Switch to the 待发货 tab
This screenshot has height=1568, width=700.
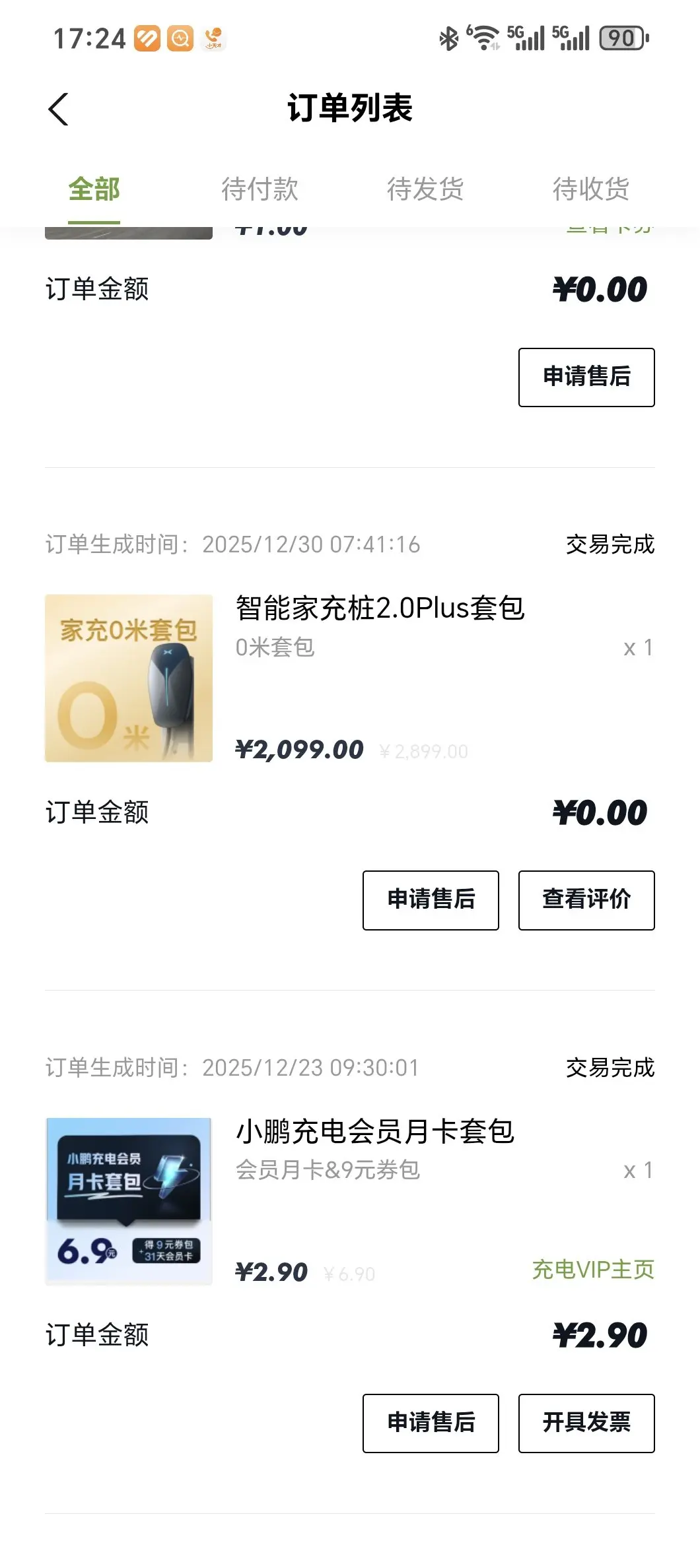coord(425,189)
